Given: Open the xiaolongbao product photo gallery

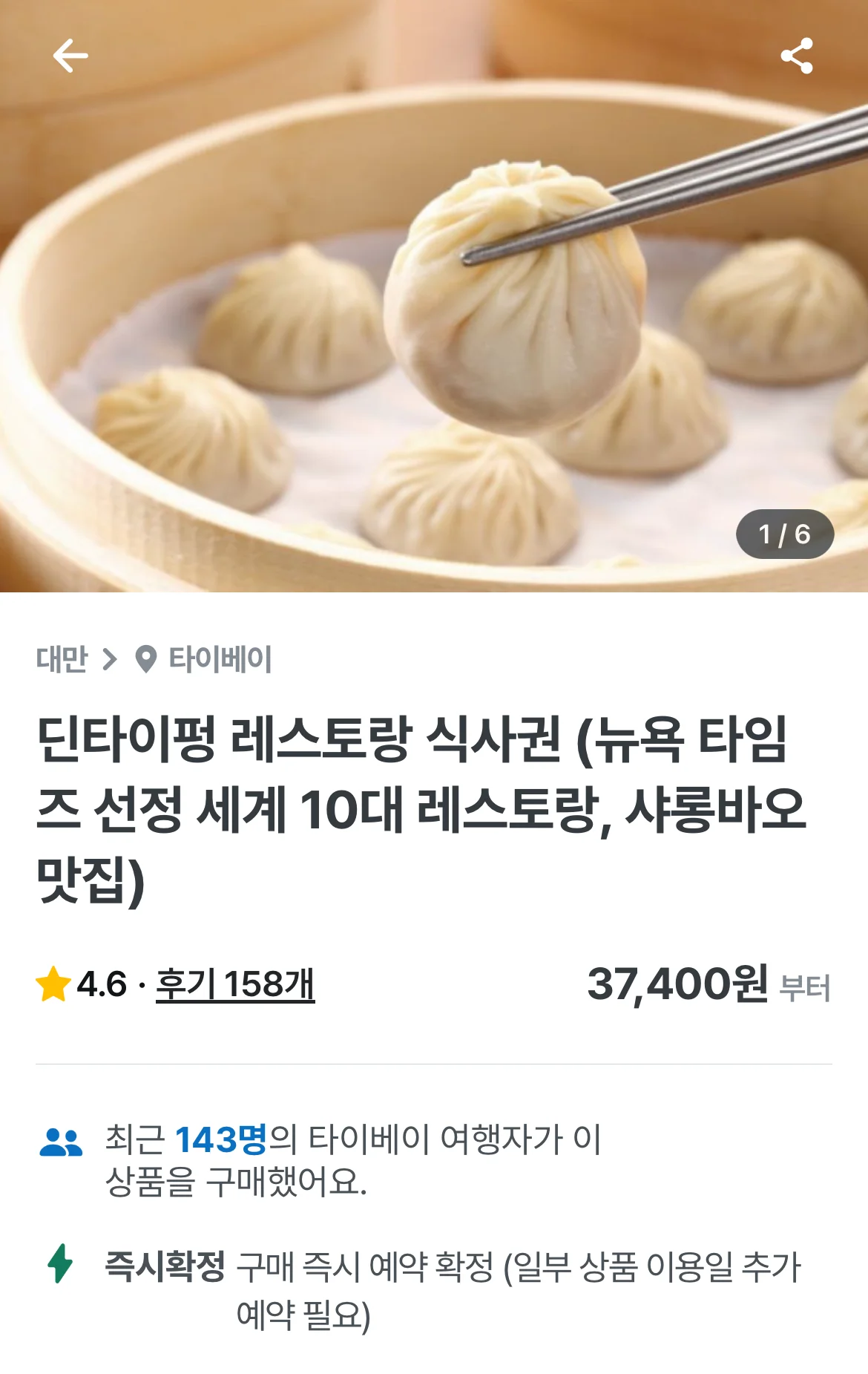Looking at the screenshot, I should [x=434, y=334].
